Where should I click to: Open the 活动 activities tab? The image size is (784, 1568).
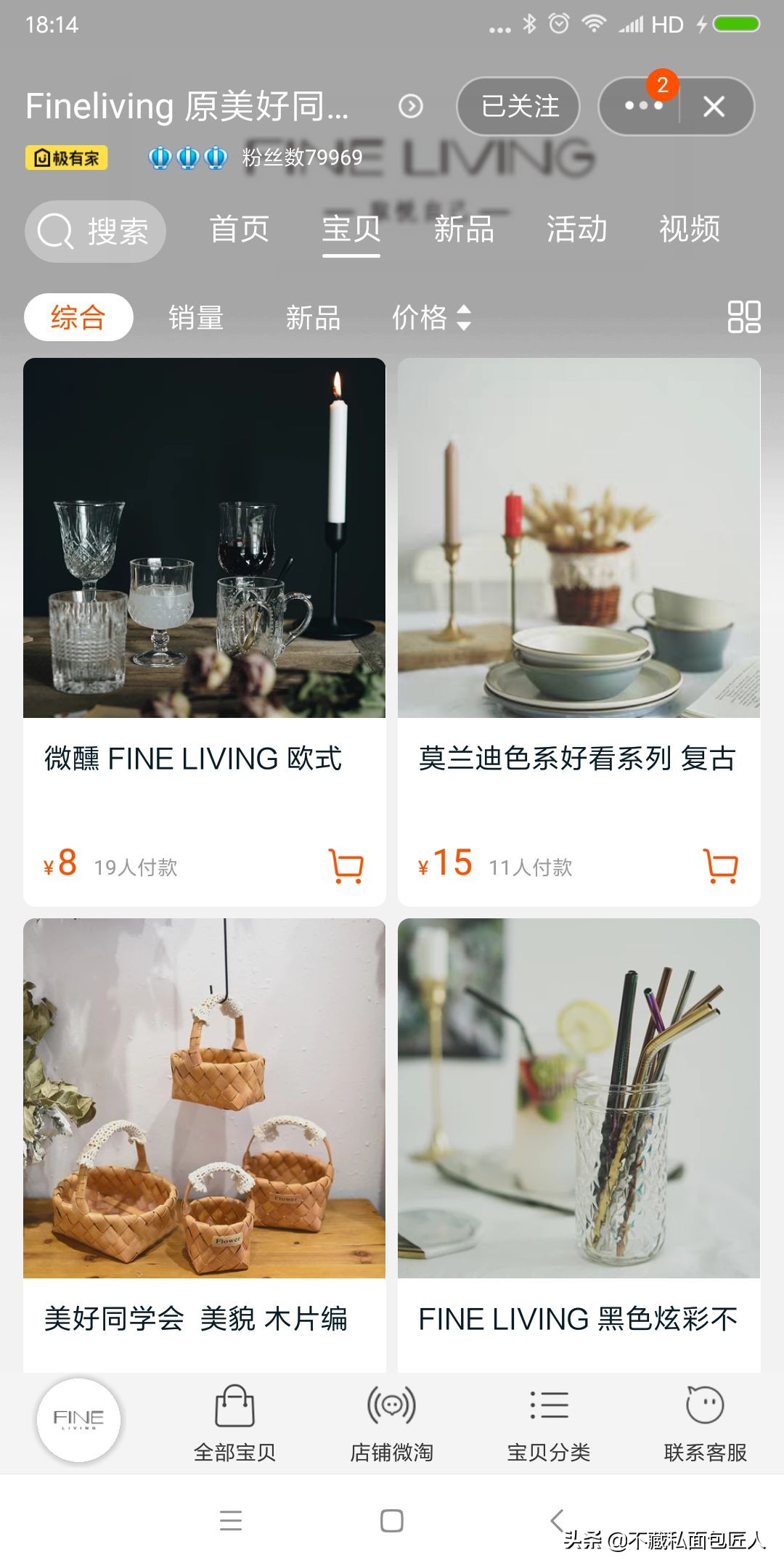[577, 231]
